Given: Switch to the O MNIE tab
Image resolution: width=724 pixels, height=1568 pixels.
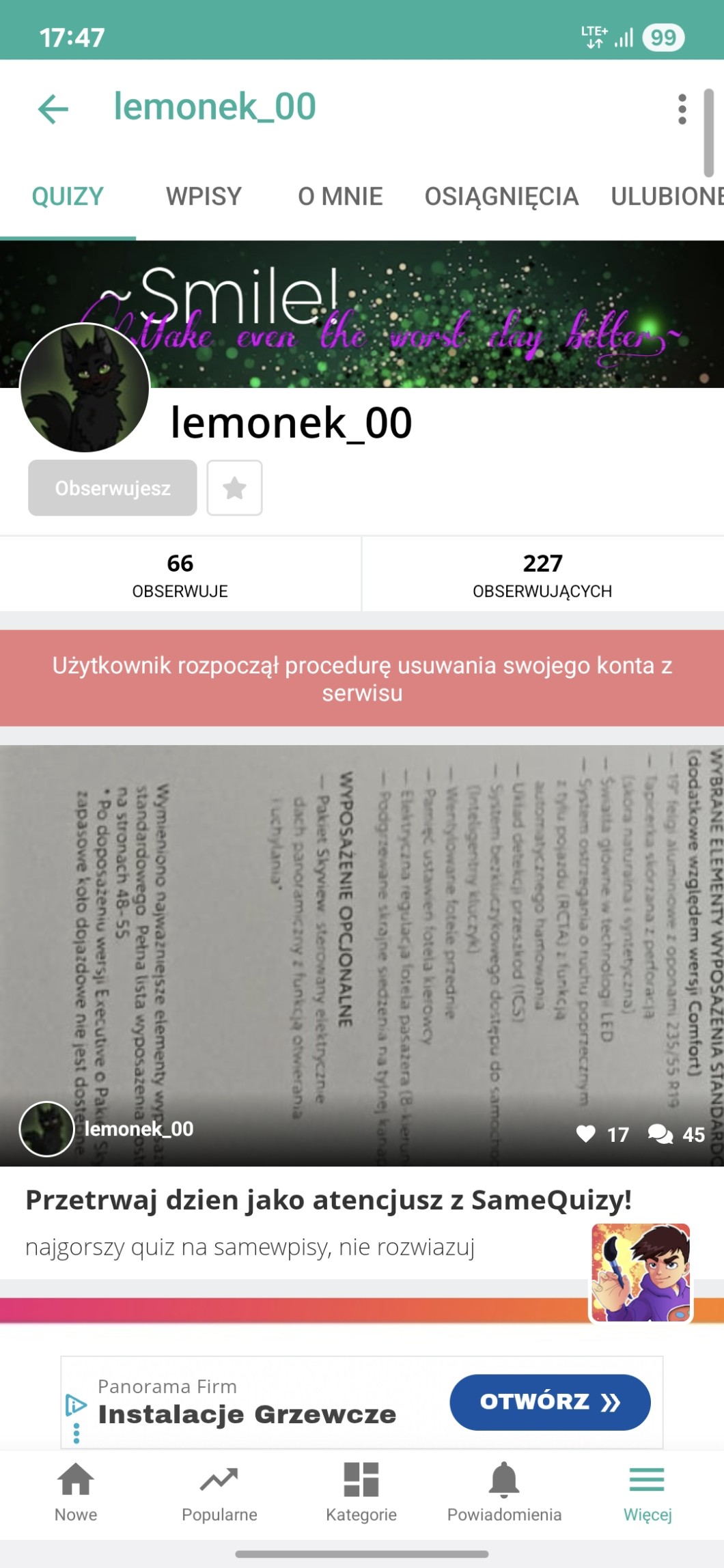Looking at the screenshot, I should click(x=340, y=197).
